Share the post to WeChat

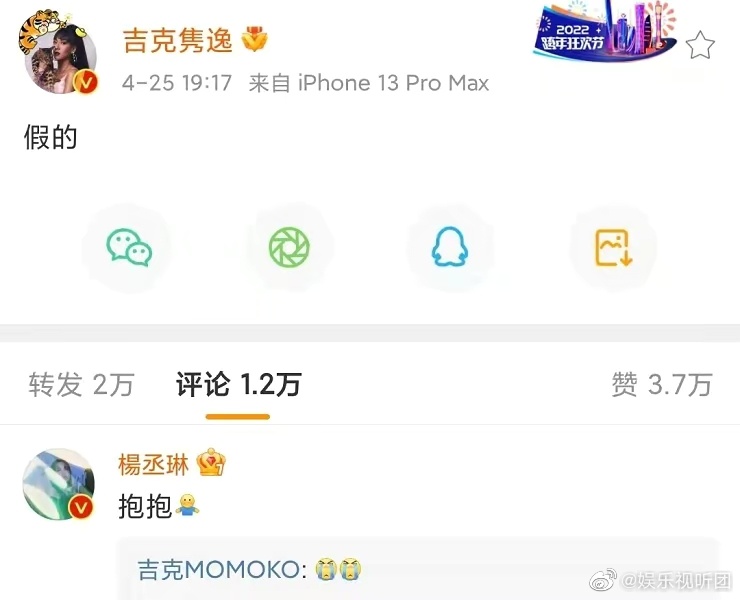[130, 247]
